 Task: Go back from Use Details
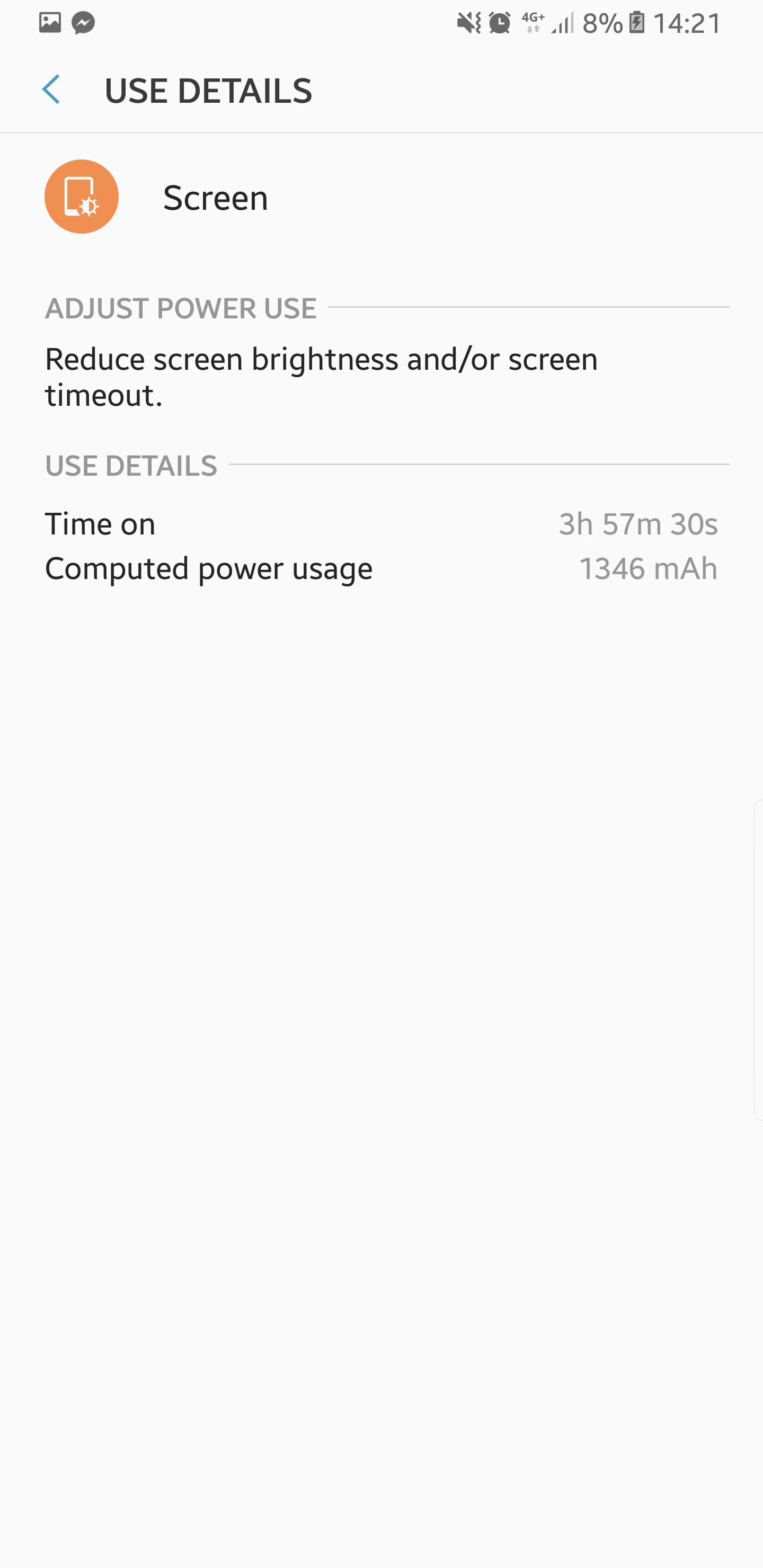[51, 90]
